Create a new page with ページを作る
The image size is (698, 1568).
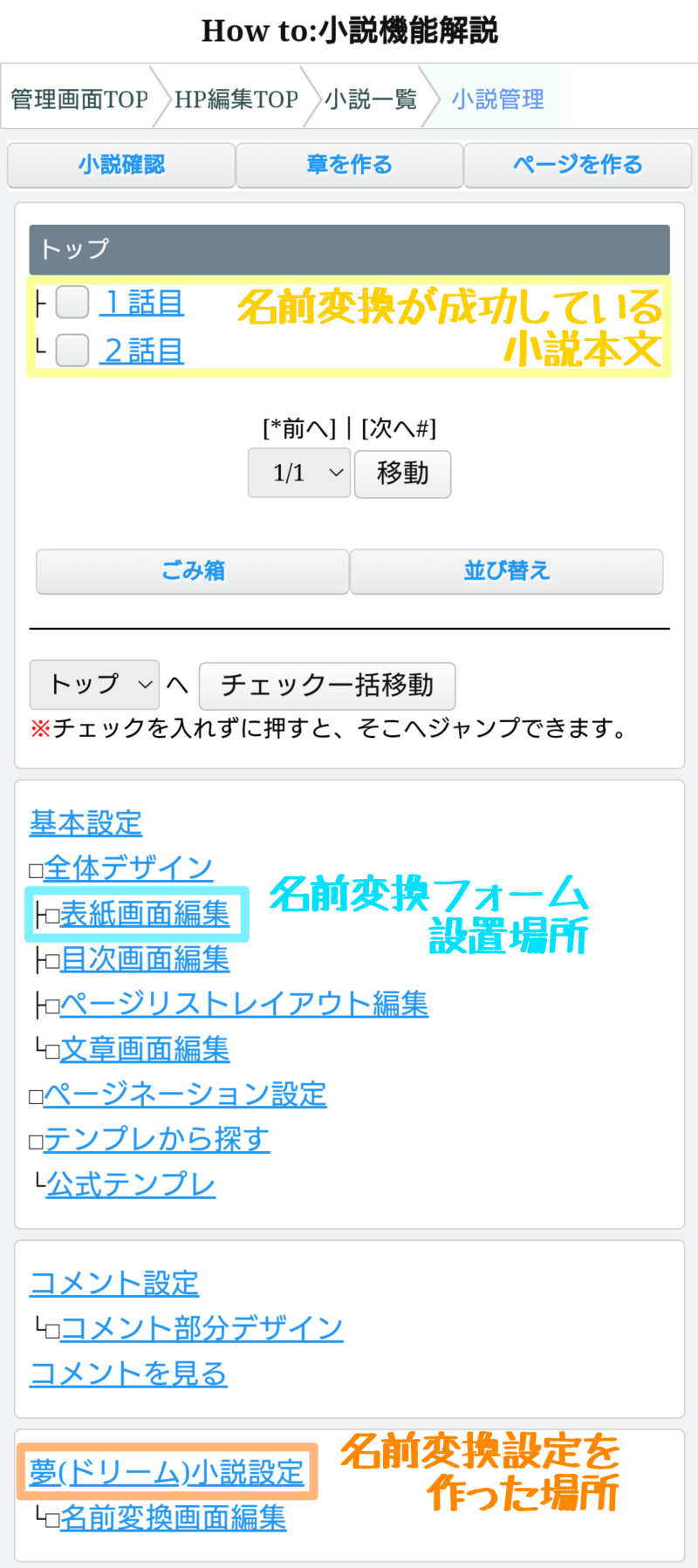[x=578, y=165]
